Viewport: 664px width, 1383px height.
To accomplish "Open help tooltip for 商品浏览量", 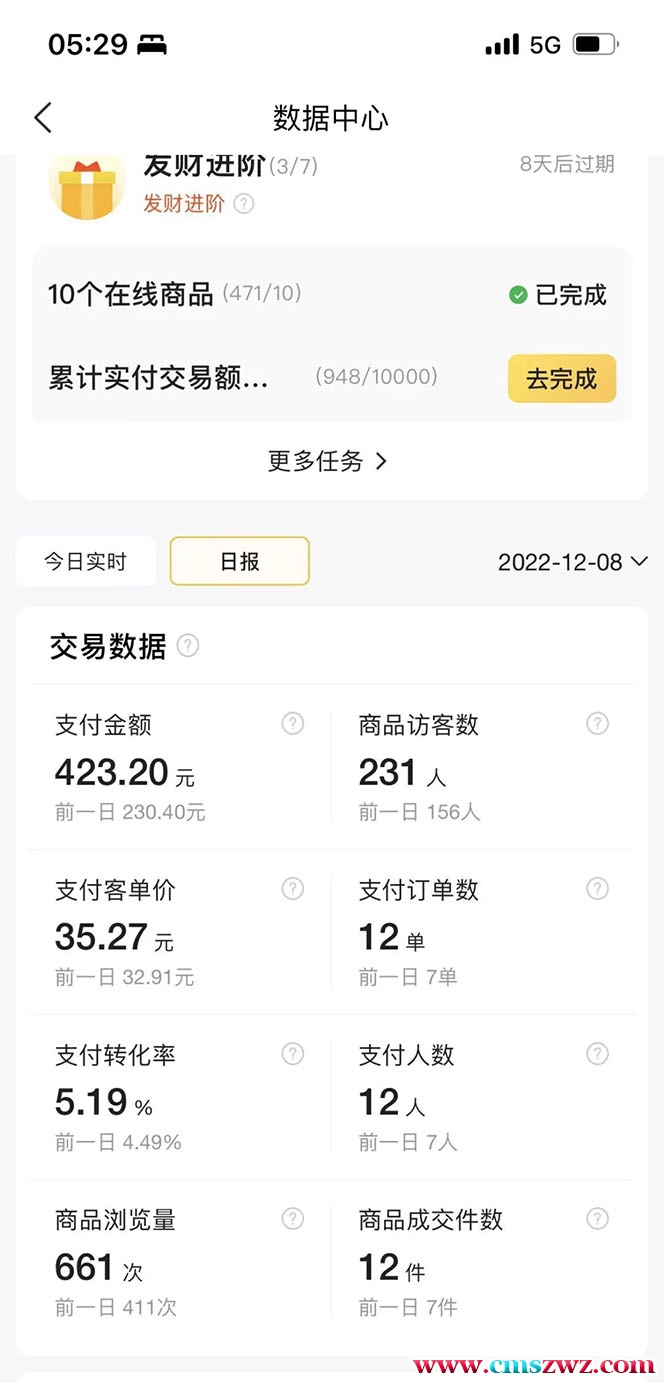I will coord(292,1218).
